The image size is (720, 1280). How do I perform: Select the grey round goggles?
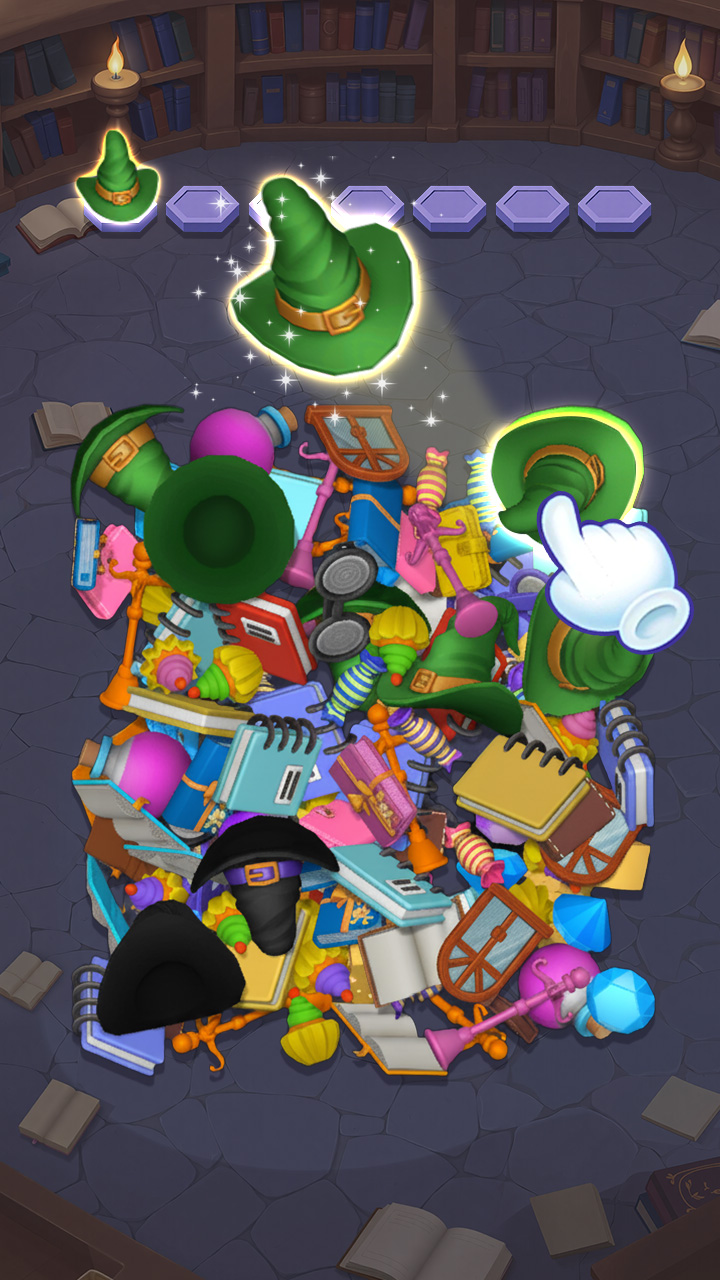point(343,600)
